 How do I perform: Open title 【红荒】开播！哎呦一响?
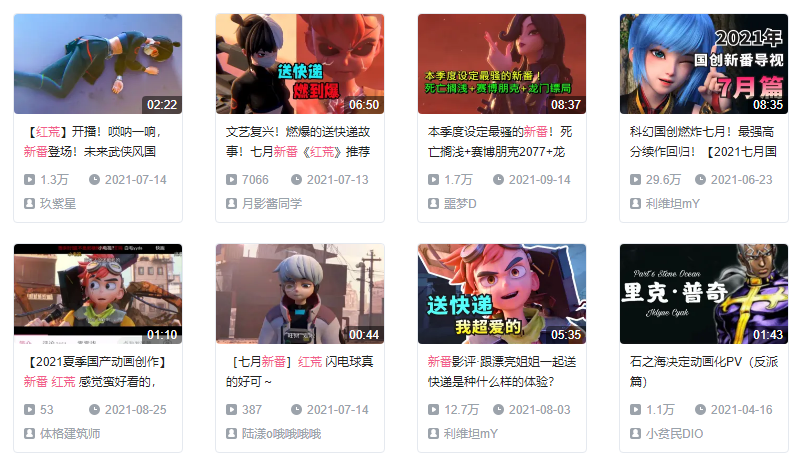coord(97,131)
